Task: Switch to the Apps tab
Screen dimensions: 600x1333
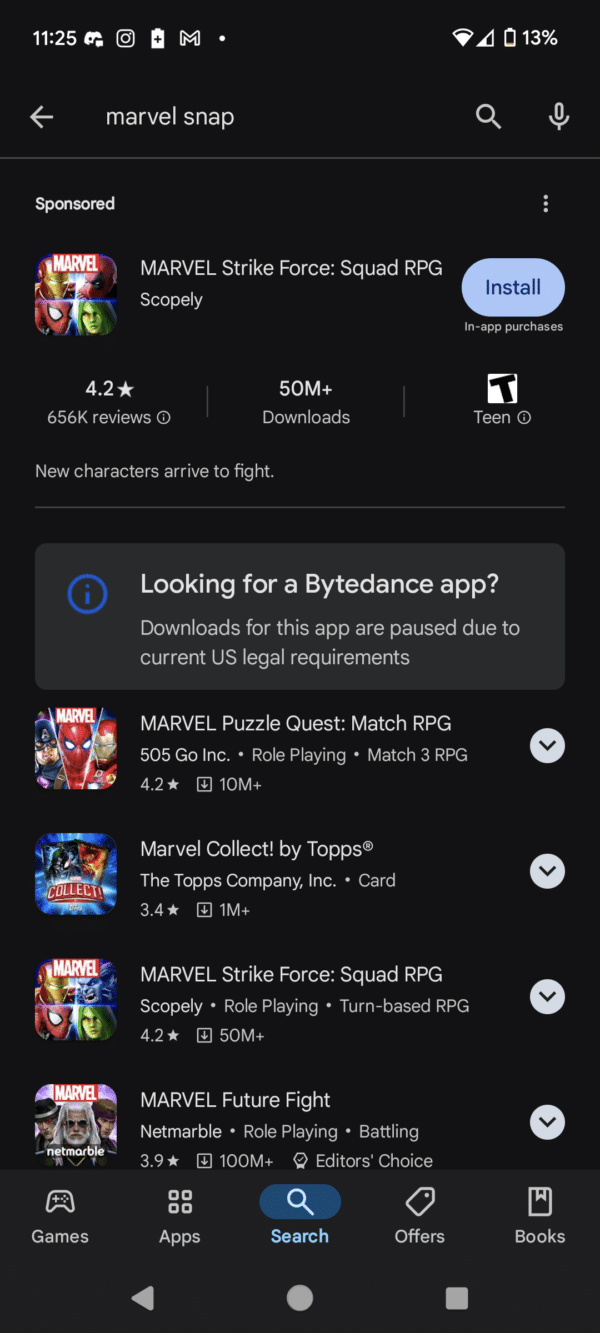Action: click(x=180, y=1215)
